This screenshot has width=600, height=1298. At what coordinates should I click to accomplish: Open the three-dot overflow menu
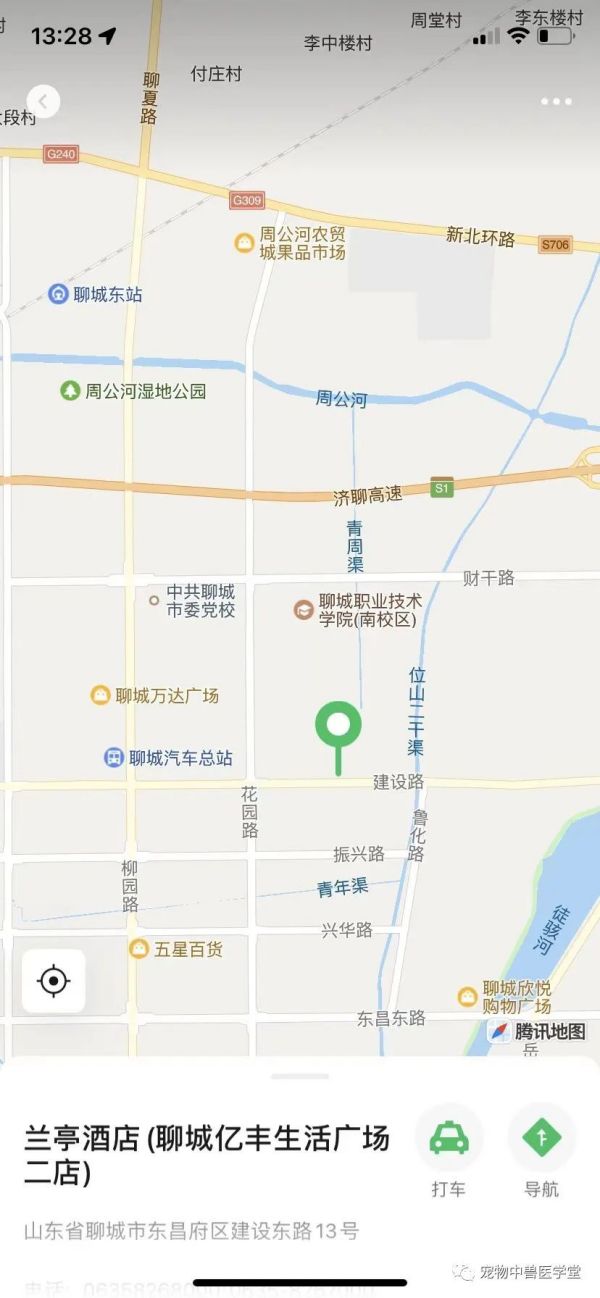(x=556, y=101)
